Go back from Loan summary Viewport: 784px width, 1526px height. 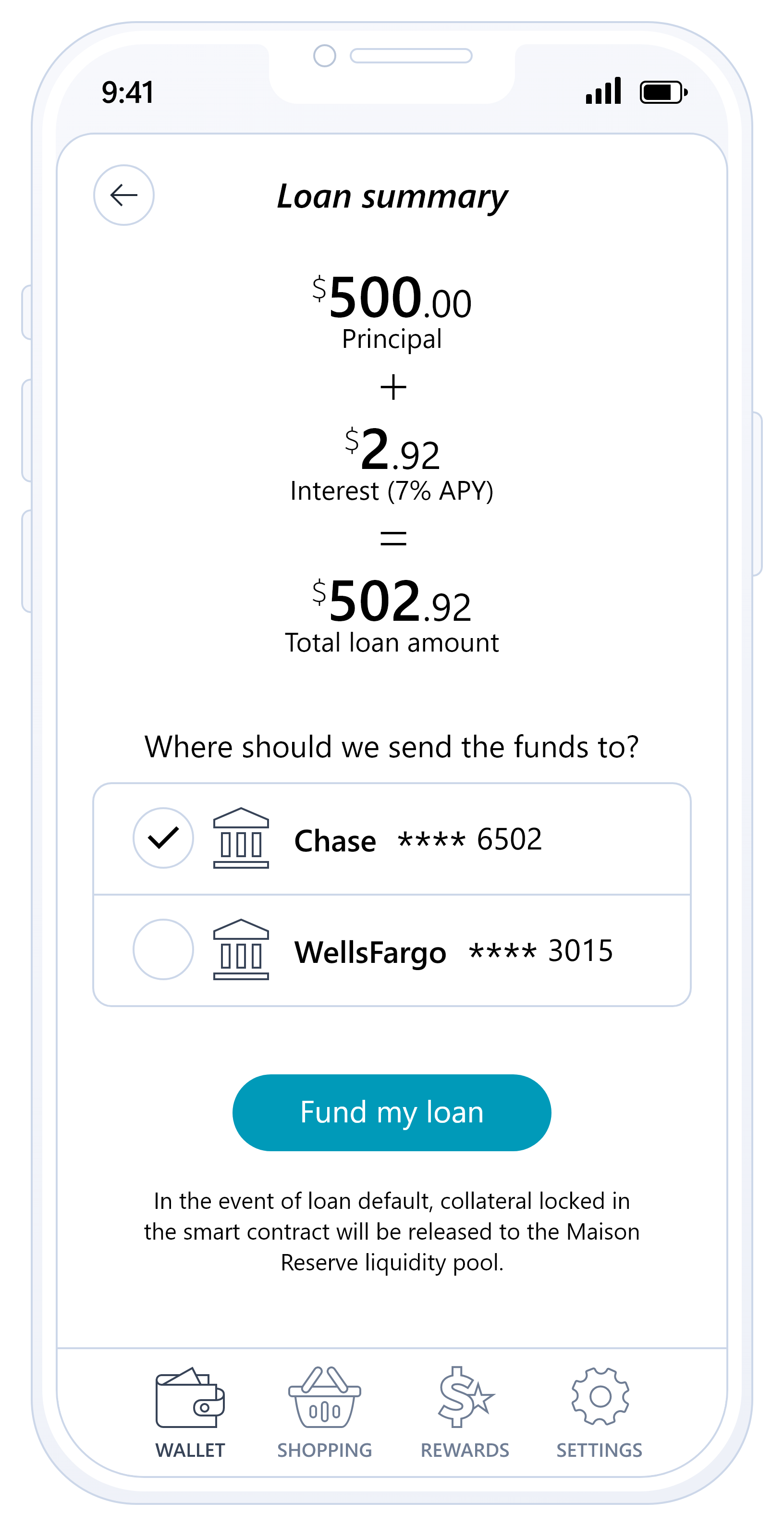tap(124, 195)
